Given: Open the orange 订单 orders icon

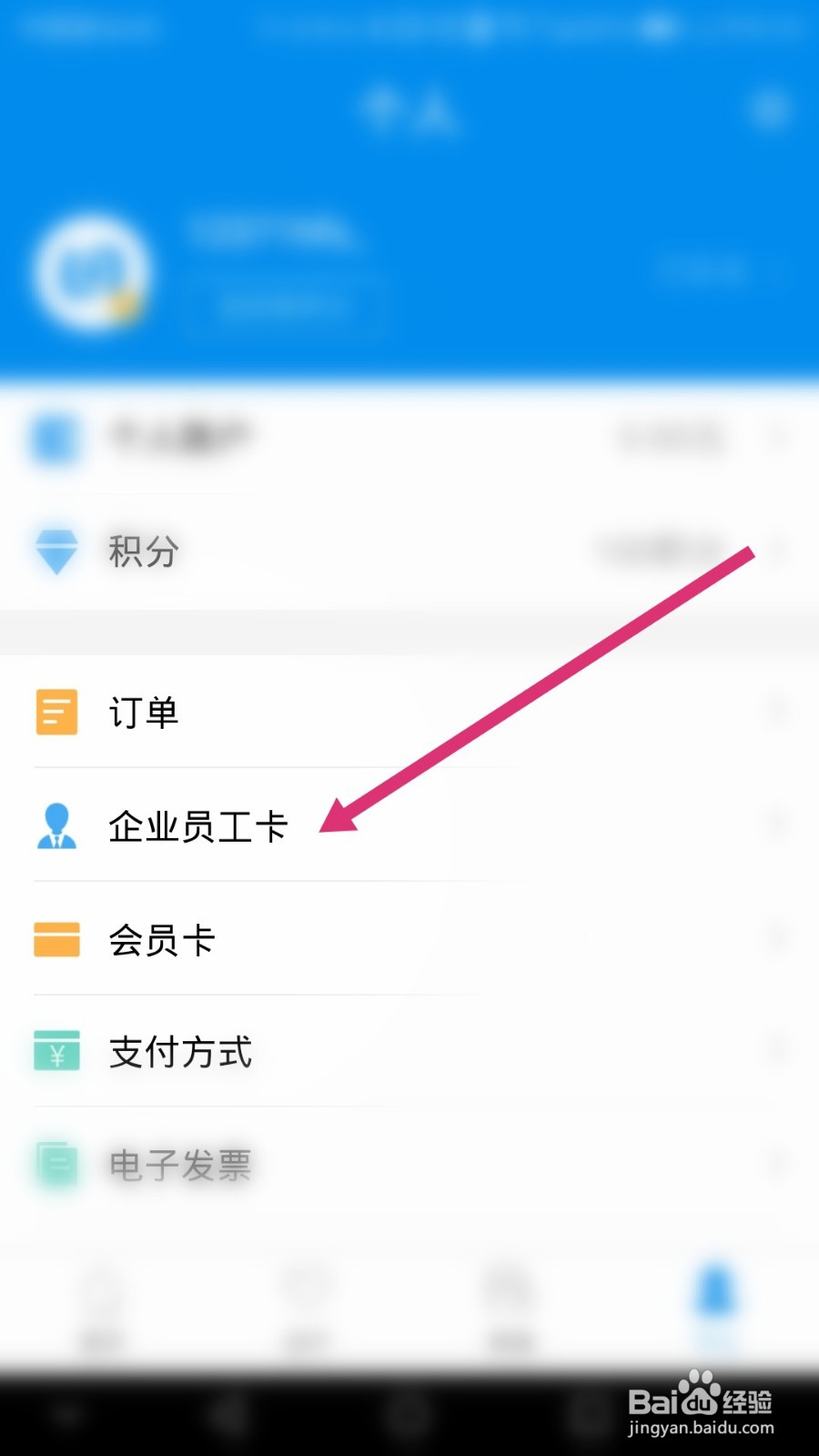Looking at the screenshot, I should coord(56,713).
